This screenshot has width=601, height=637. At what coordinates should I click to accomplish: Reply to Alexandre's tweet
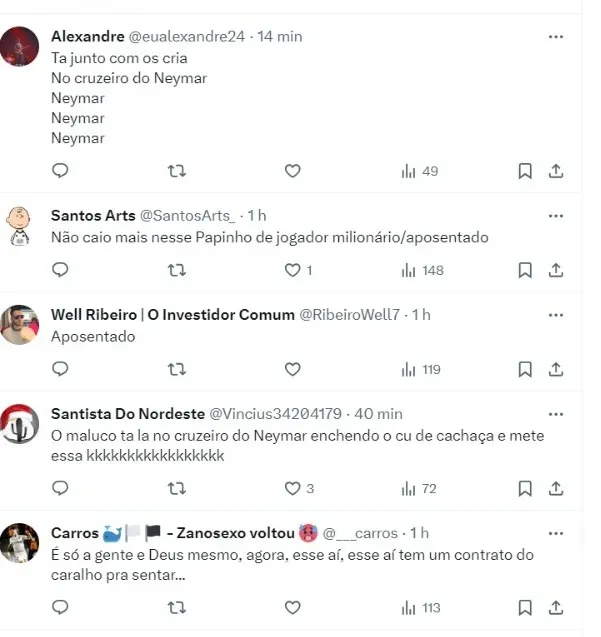click(x=60, y=171)
